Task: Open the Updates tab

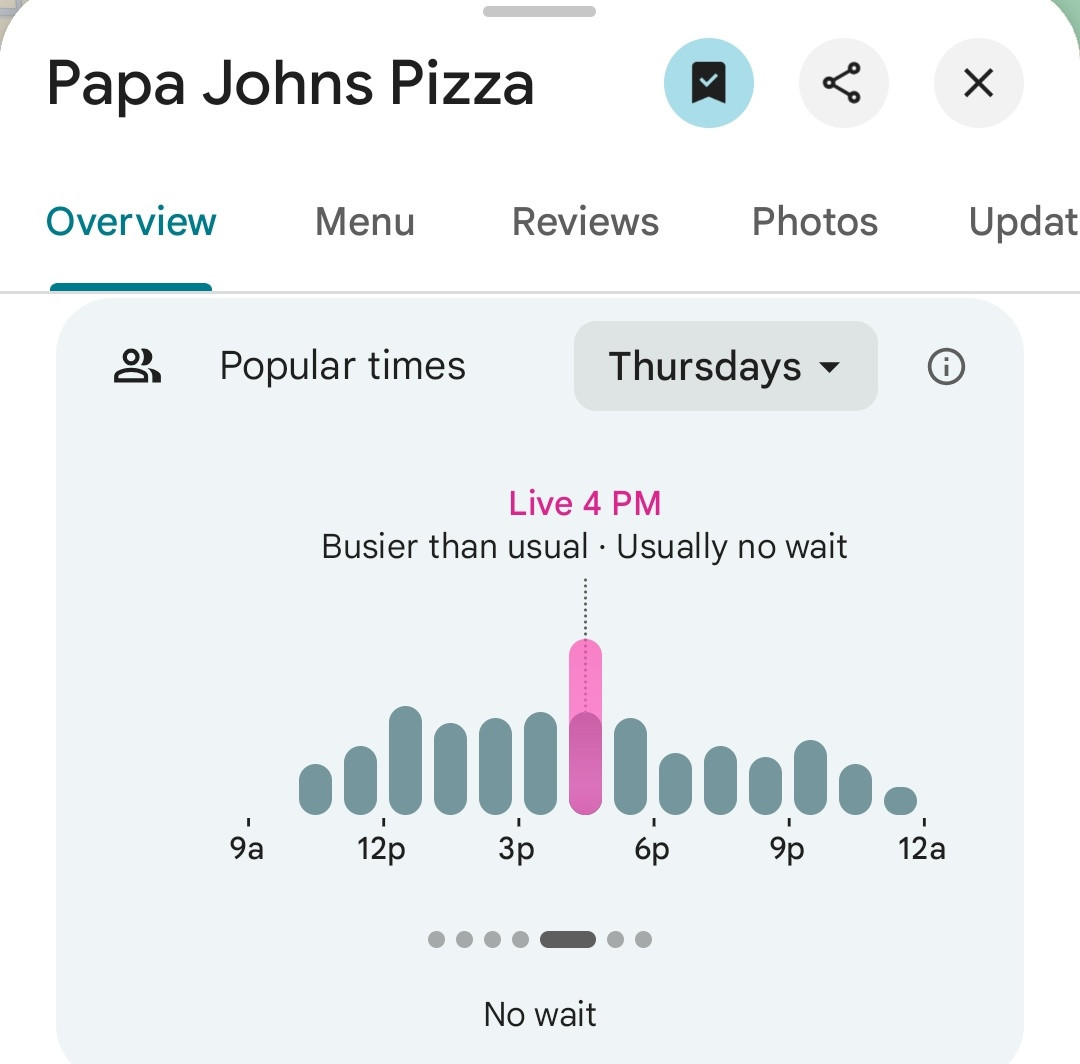Action: [1022, 222]
